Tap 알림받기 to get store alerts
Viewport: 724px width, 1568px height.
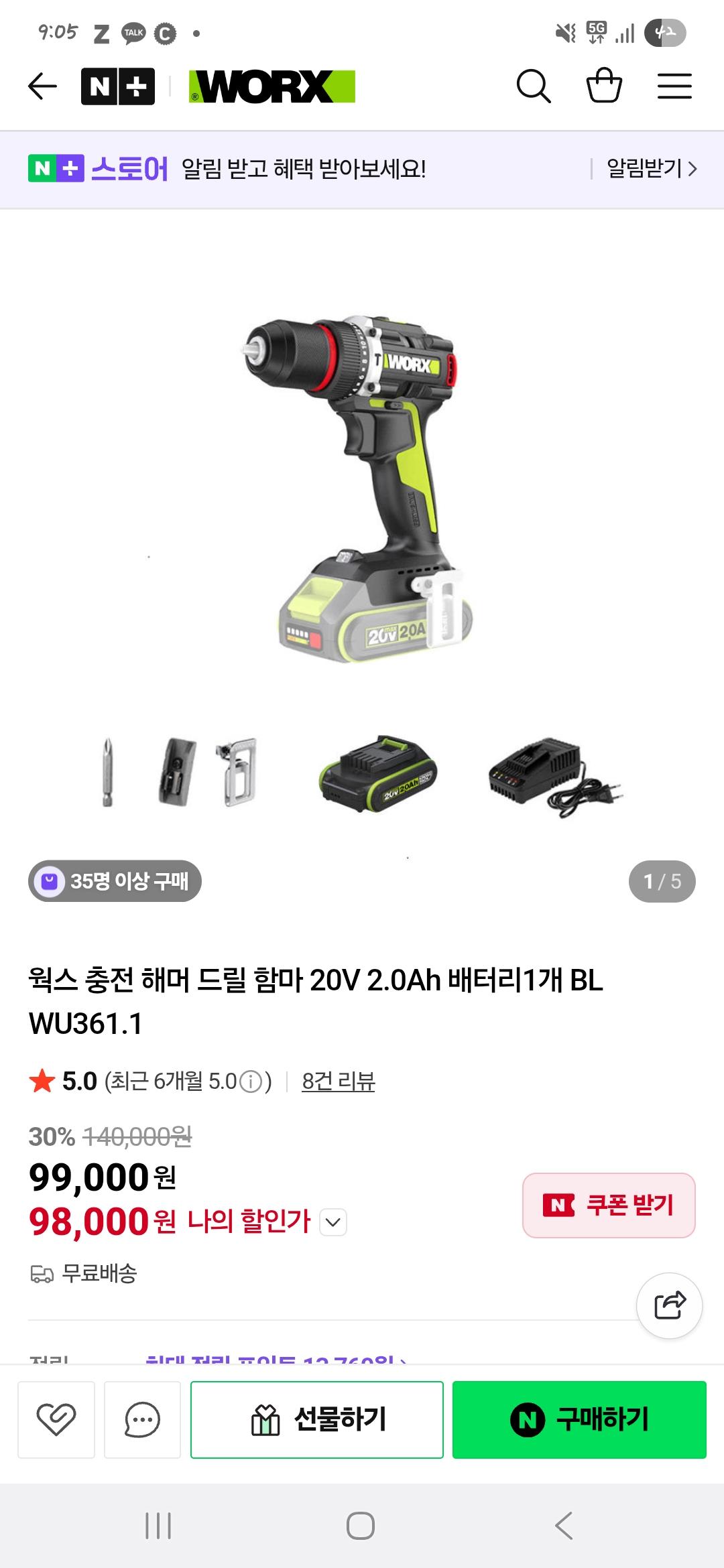[651, 169]
